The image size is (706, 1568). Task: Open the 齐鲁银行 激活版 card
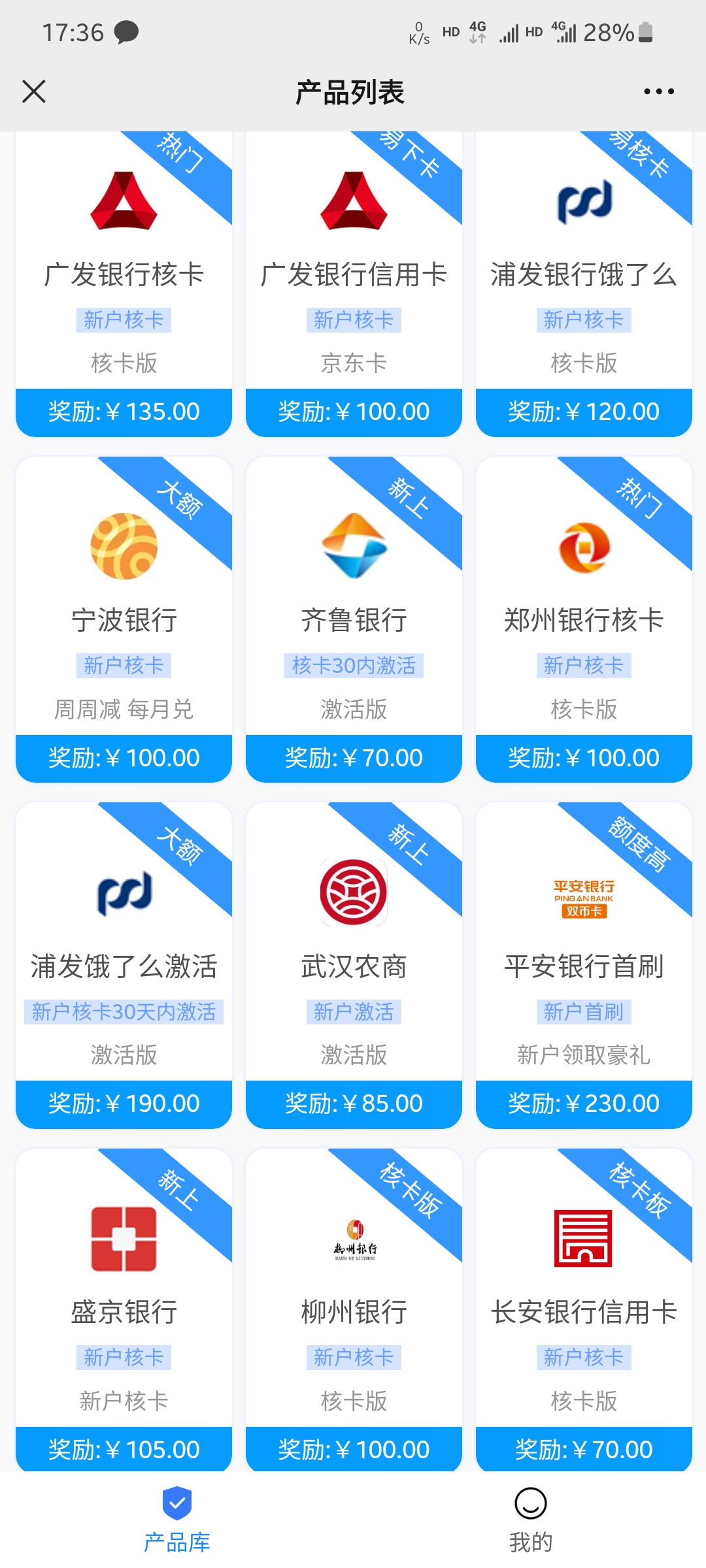(354, 619)
